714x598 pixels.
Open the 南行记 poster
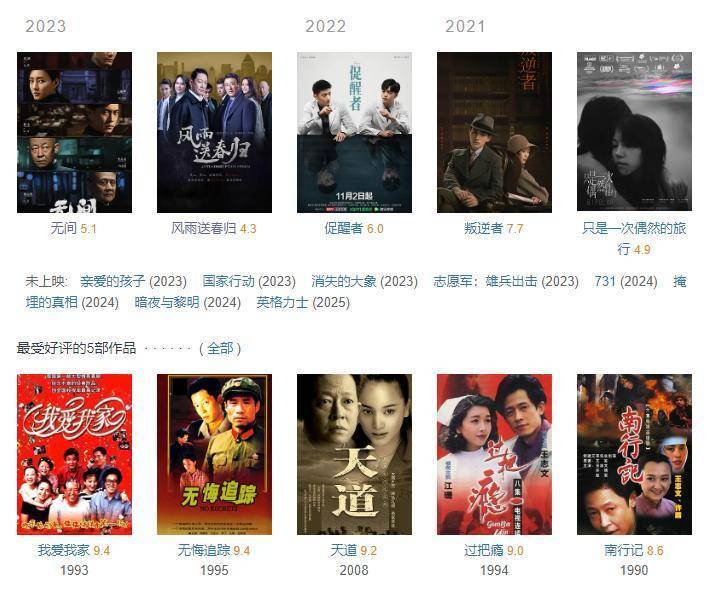(634, 454)
